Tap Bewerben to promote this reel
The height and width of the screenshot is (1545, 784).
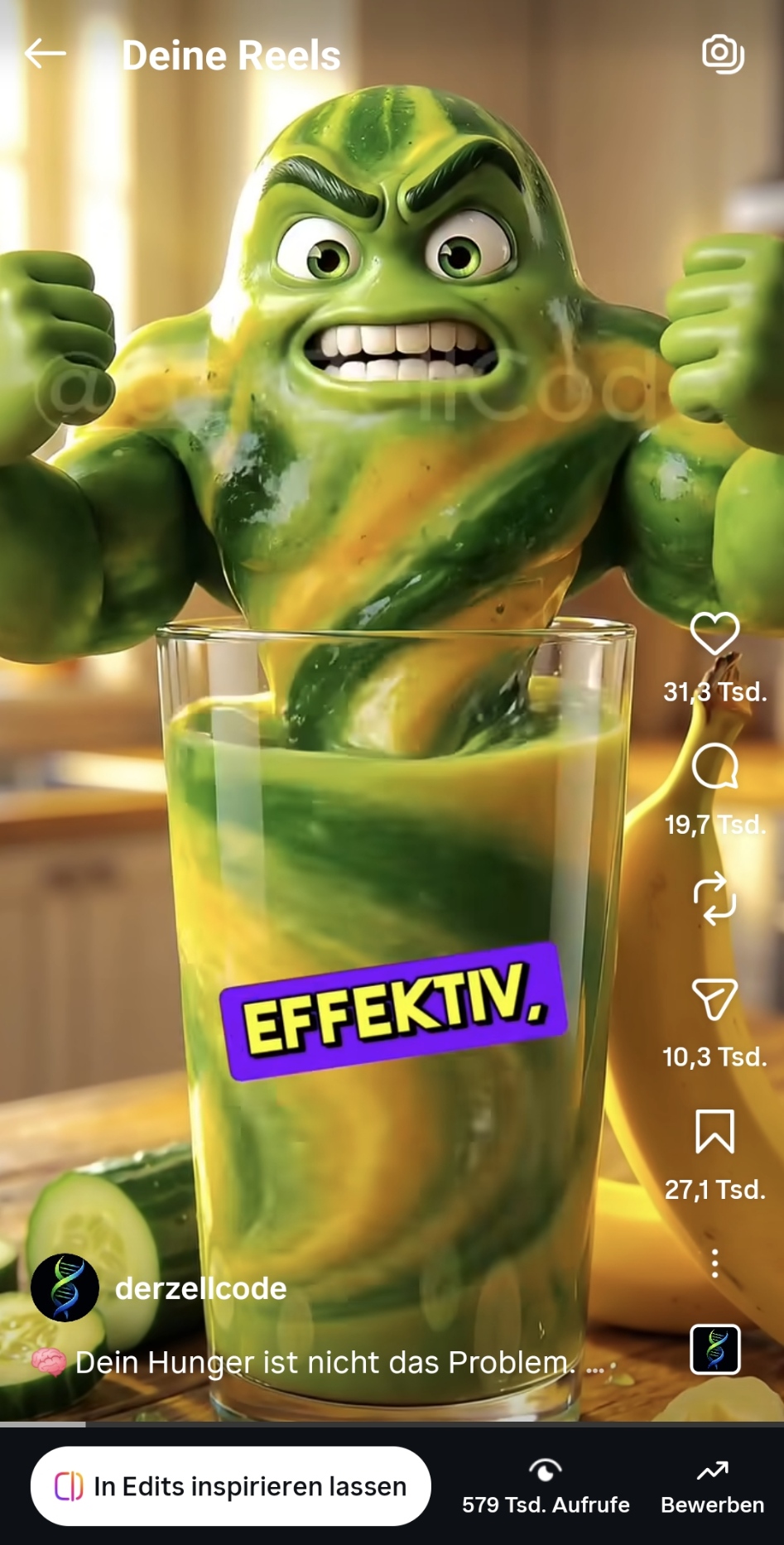(712, 1488)
